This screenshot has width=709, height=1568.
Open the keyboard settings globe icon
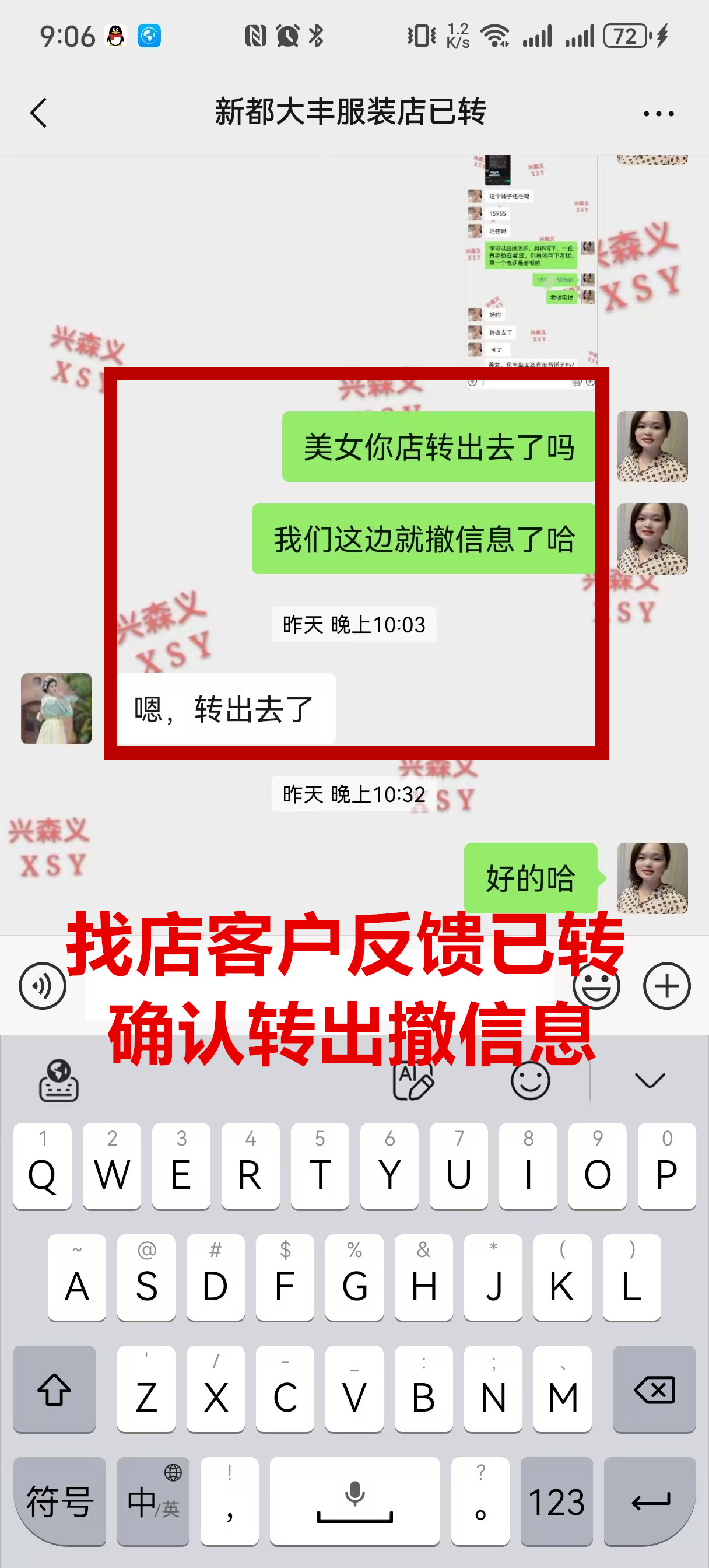click(58, 1080)
